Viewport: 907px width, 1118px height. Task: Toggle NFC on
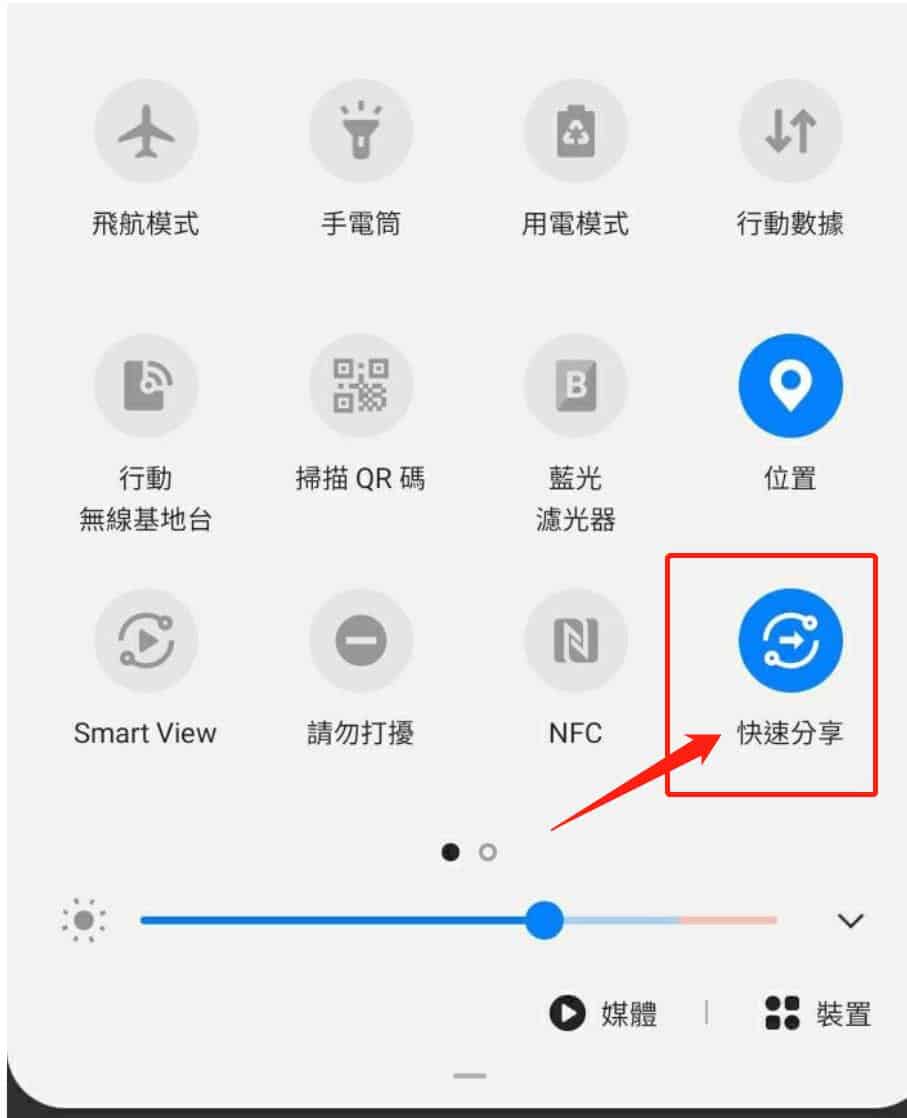[576, 640]
